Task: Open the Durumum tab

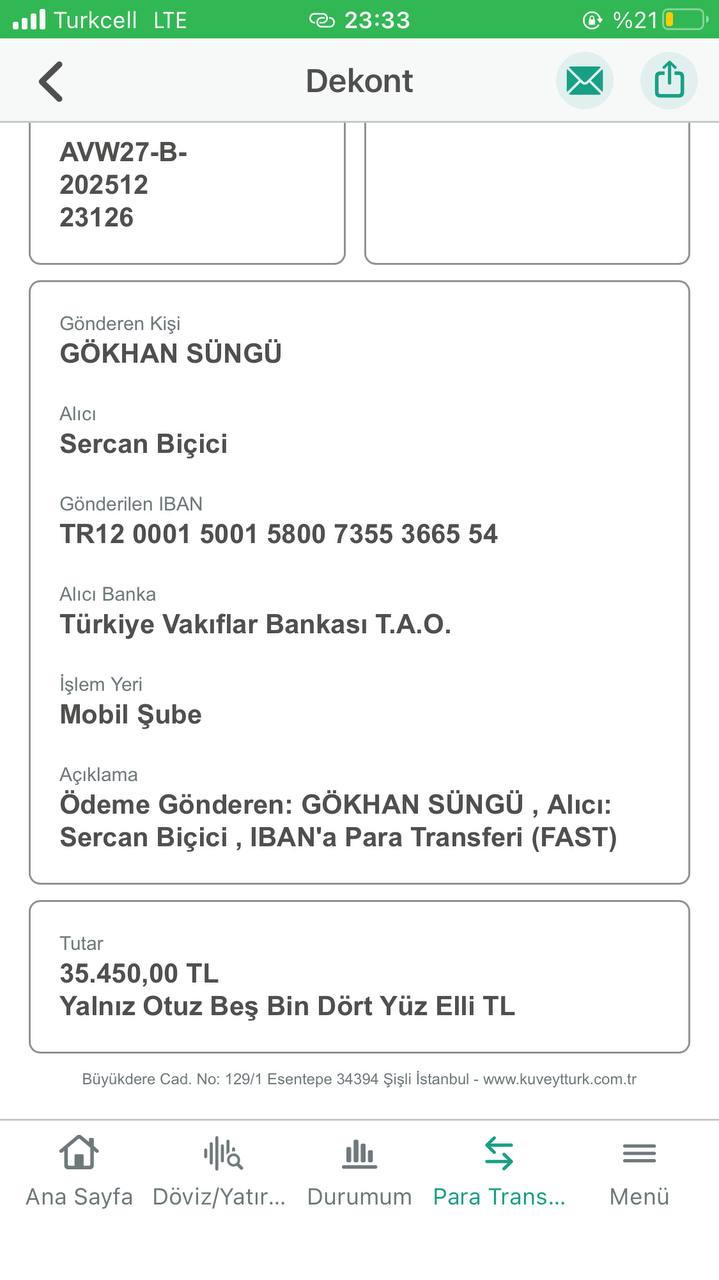Action: [359, 1172]
